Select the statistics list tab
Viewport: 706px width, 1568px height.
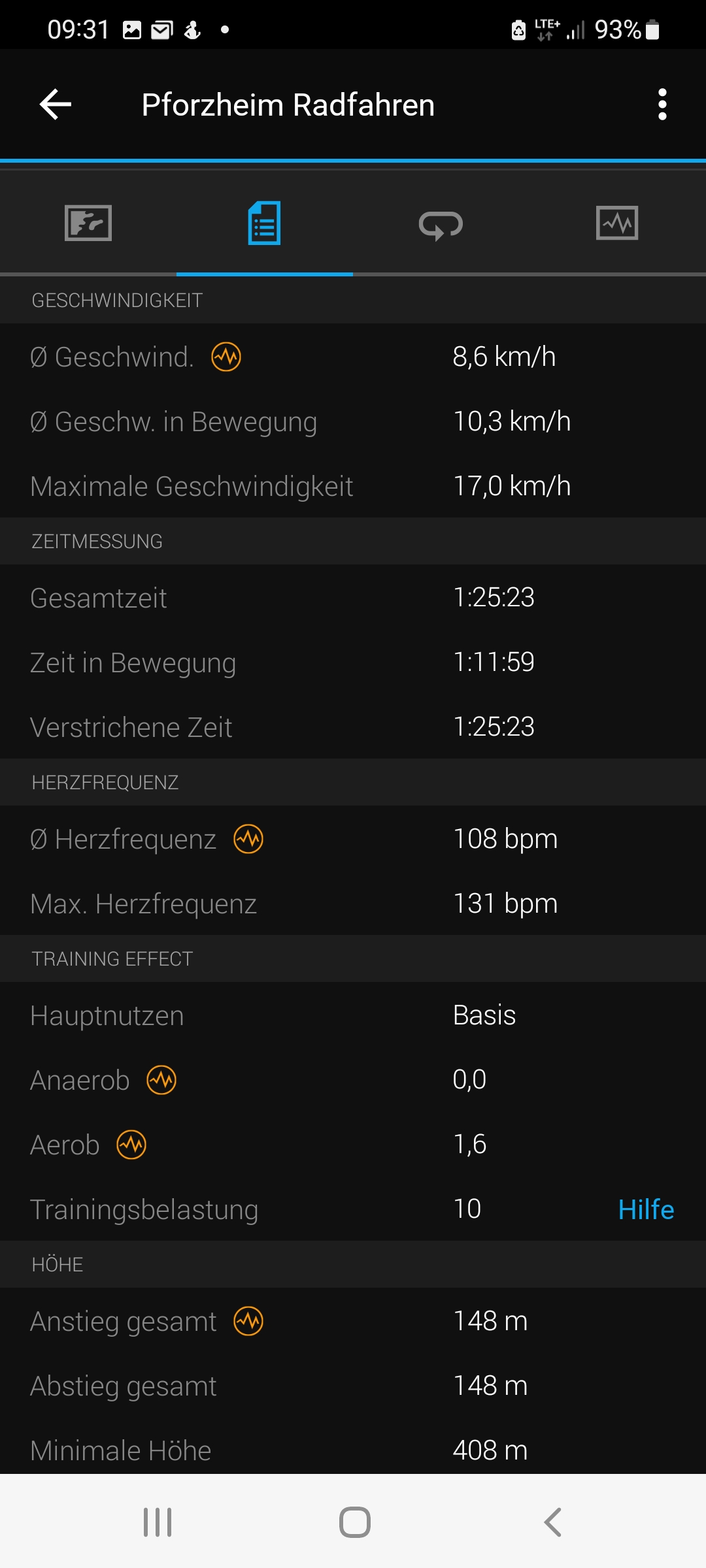[x=265, y=223]
